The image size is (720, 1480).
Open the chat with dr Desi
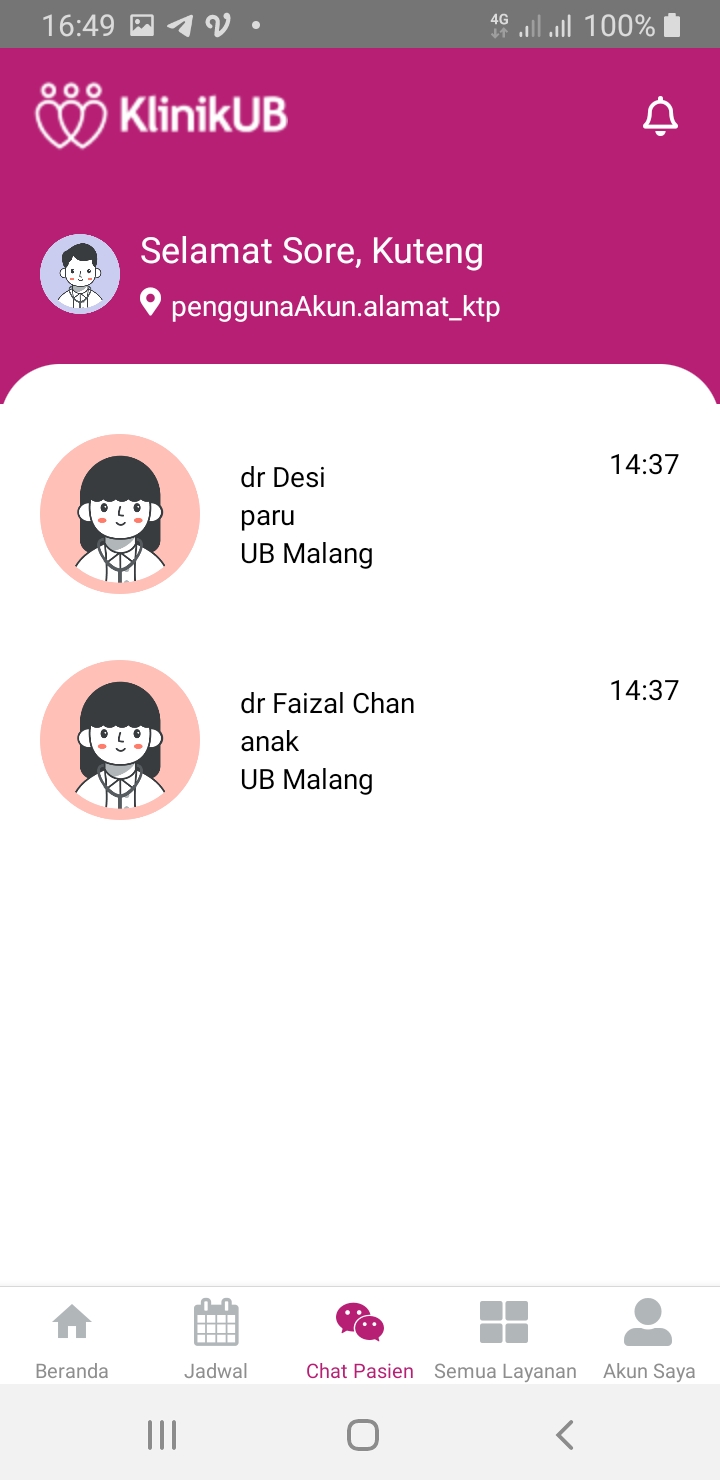pyautogui.click(x=360, y=514)
